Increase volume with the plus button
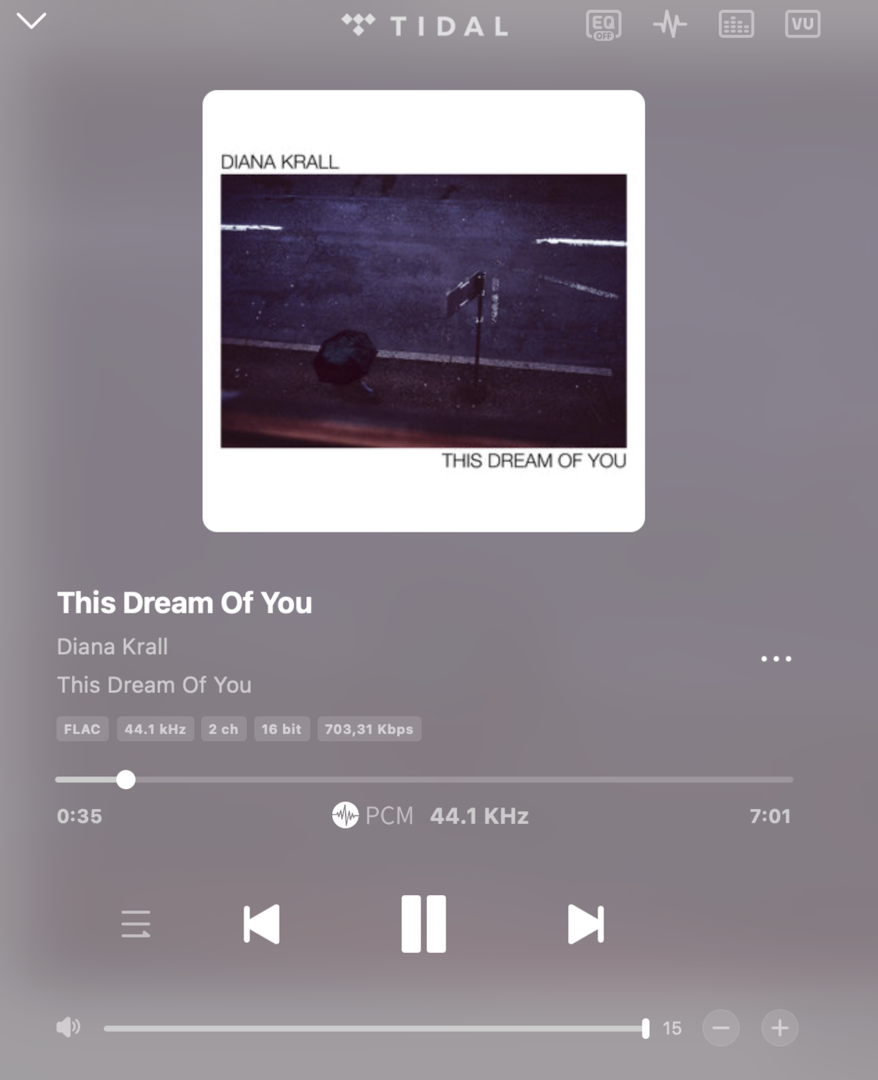This screenshot has width=878, height=1080. [780, 1028]
